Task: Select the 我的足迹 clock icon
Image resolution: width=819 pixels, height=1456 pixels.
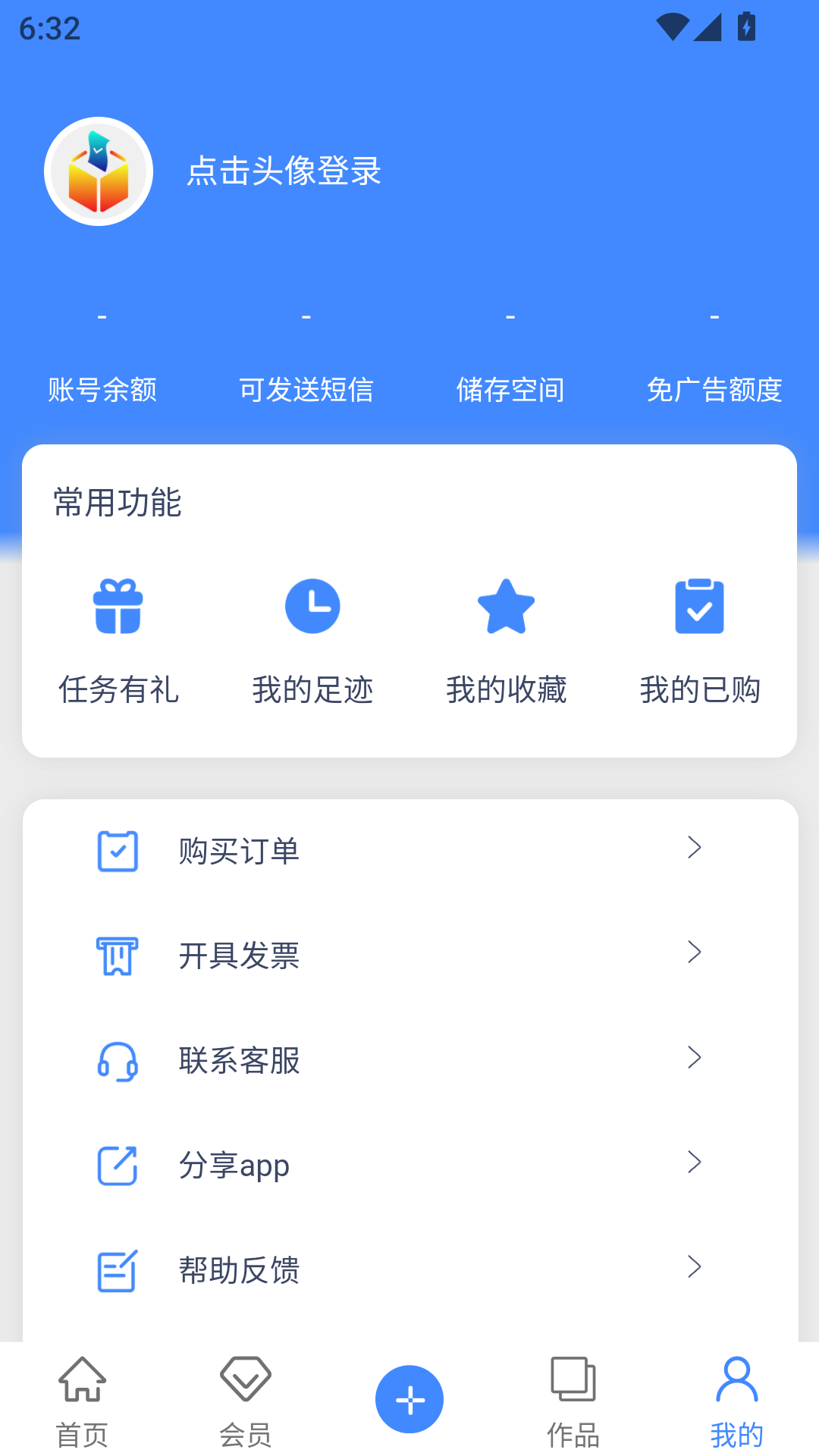Action: [x=313, y=605]
